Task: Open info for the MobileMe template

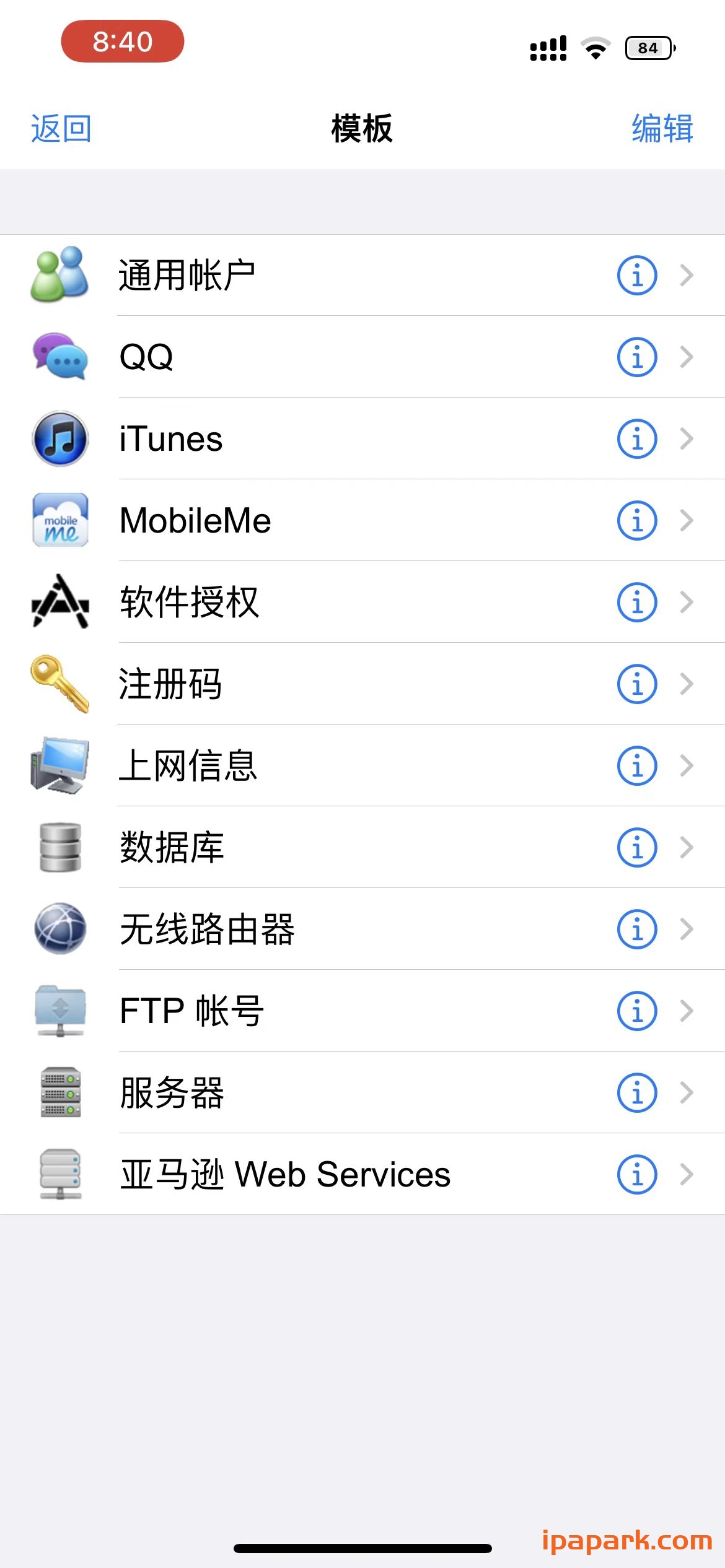Action: tap(636, 520)
